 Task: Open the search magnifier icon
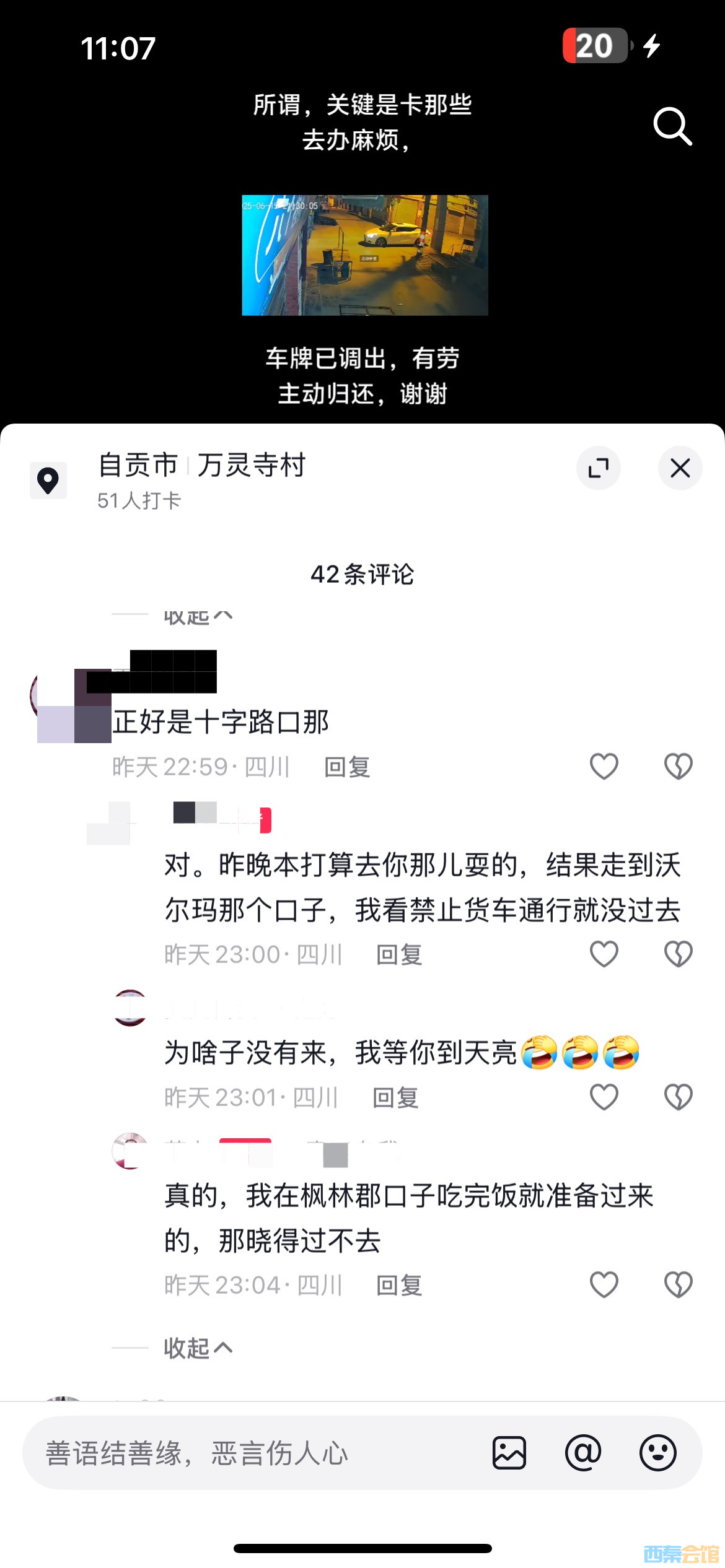pos(672,126)
